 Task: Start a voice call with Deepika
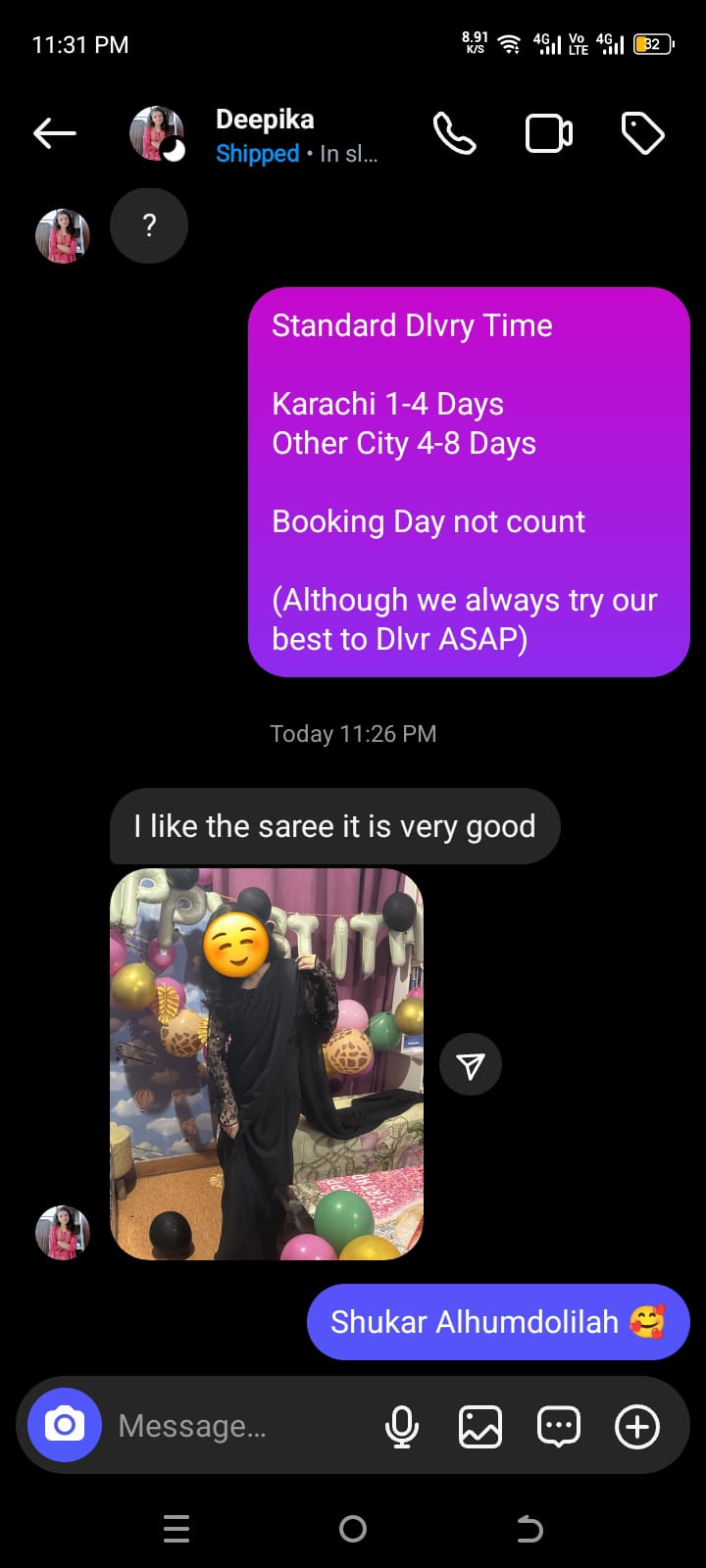[454, 133]
